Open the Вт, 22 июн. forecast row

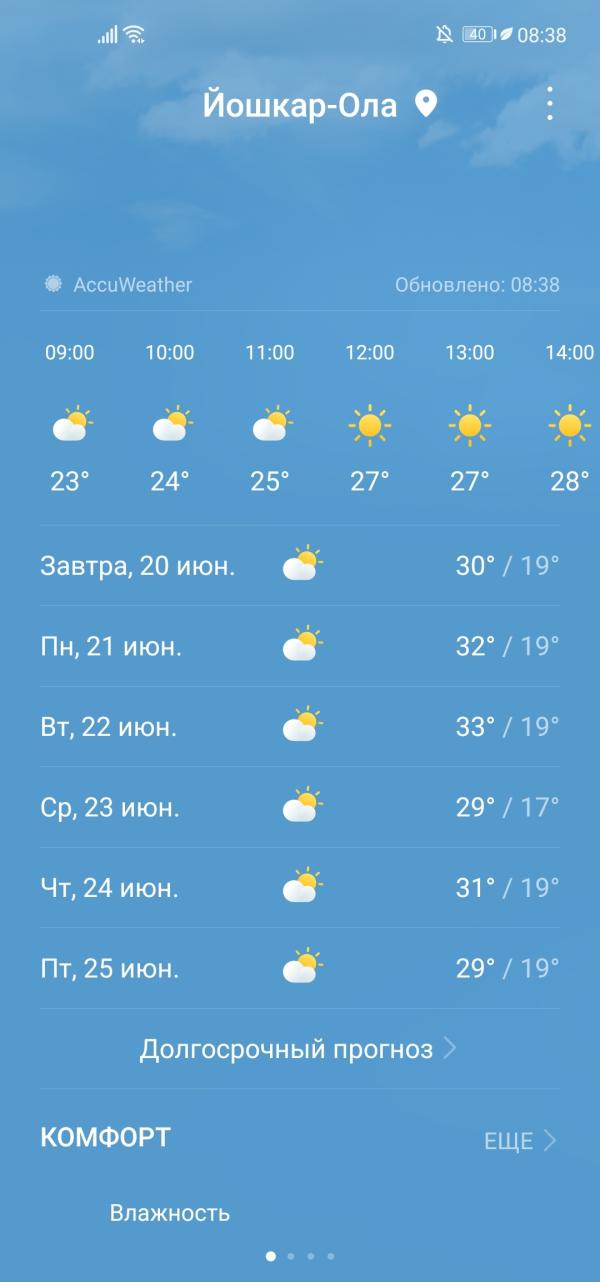click(300, 727)
